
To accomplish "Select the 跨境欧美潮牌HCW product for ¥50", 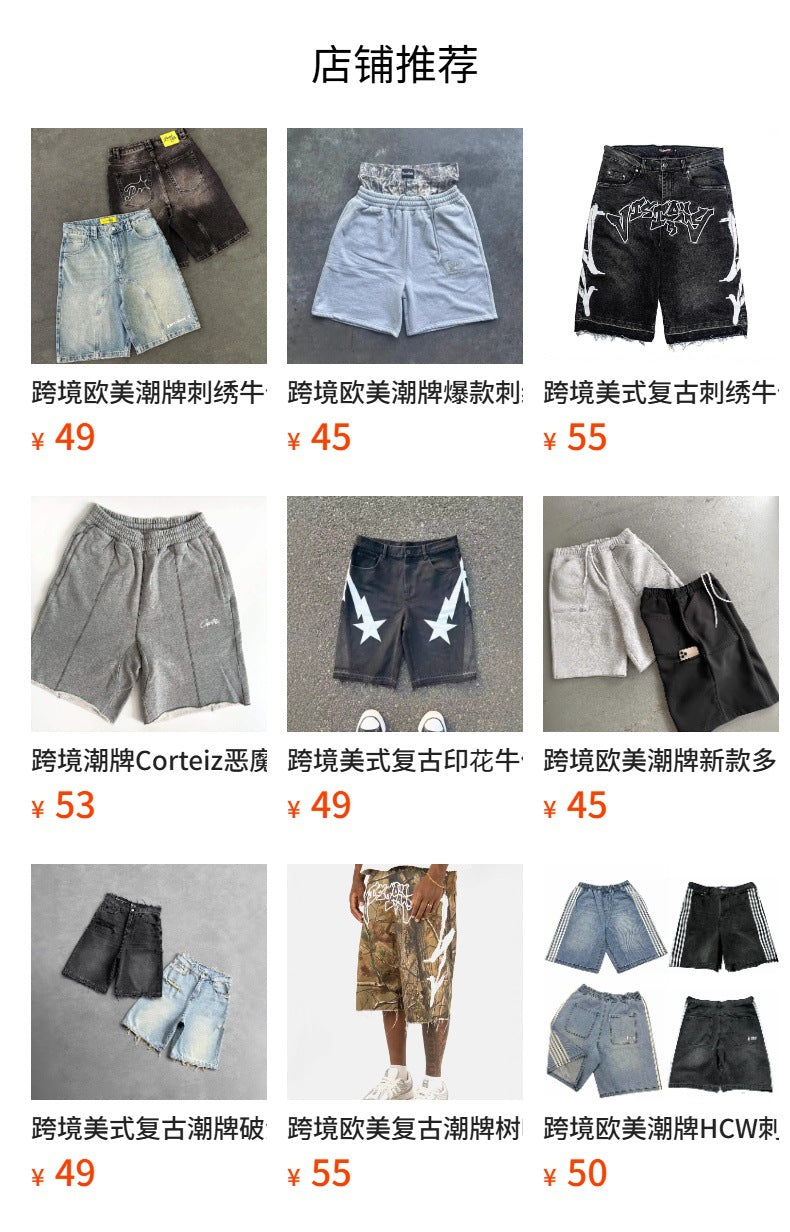I will click(660, 982).
